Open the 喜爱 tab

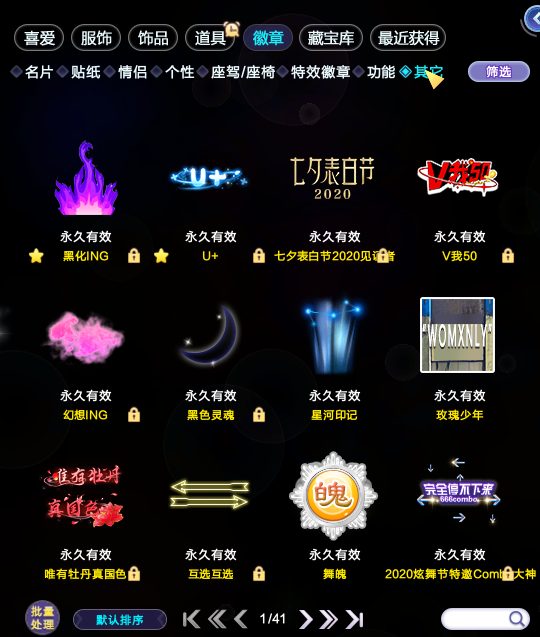click(x=39, y=38)
